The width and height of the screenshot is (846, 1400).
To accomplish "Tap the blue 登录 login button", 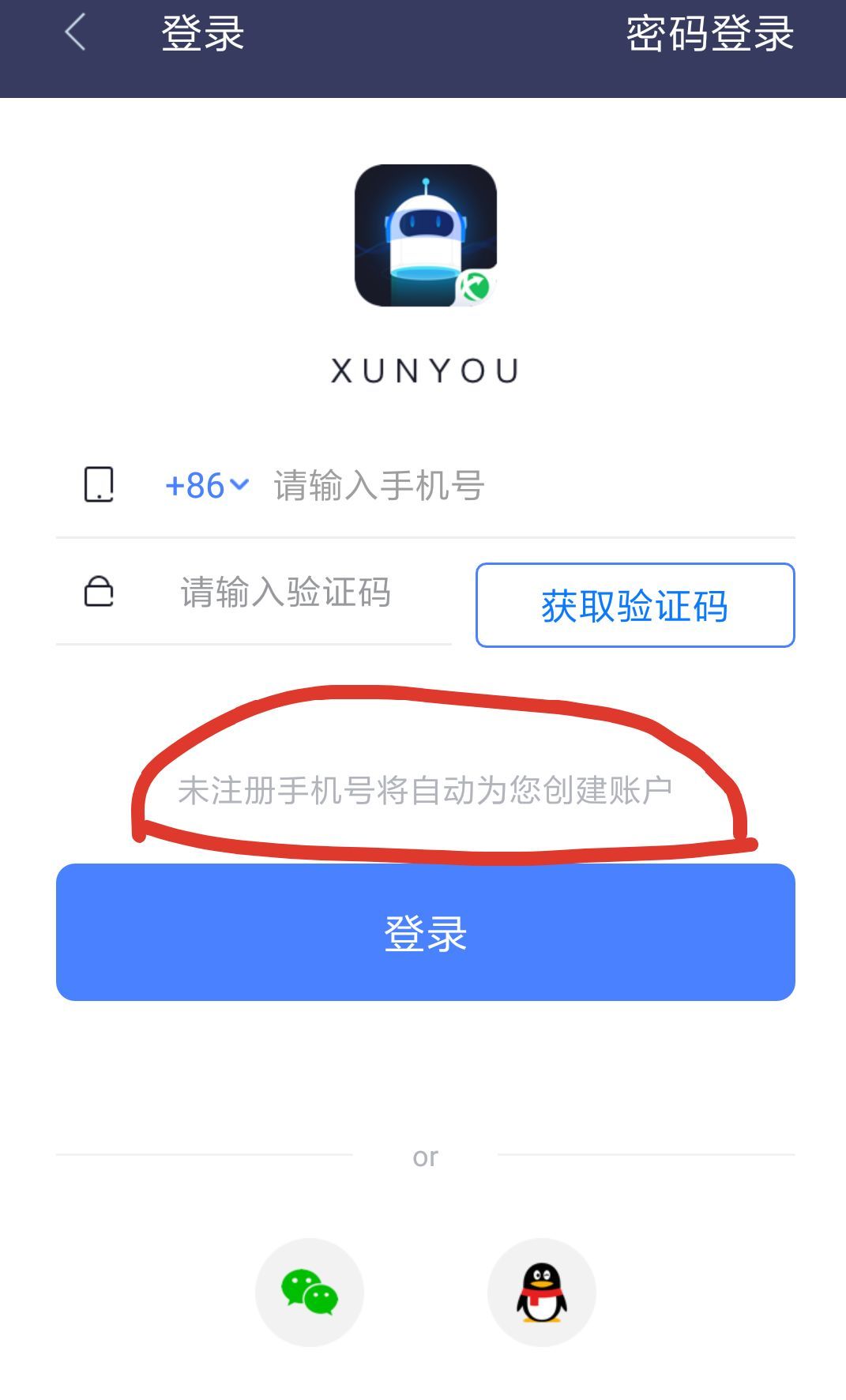I will pyautogui.click(x=425, y=932).
